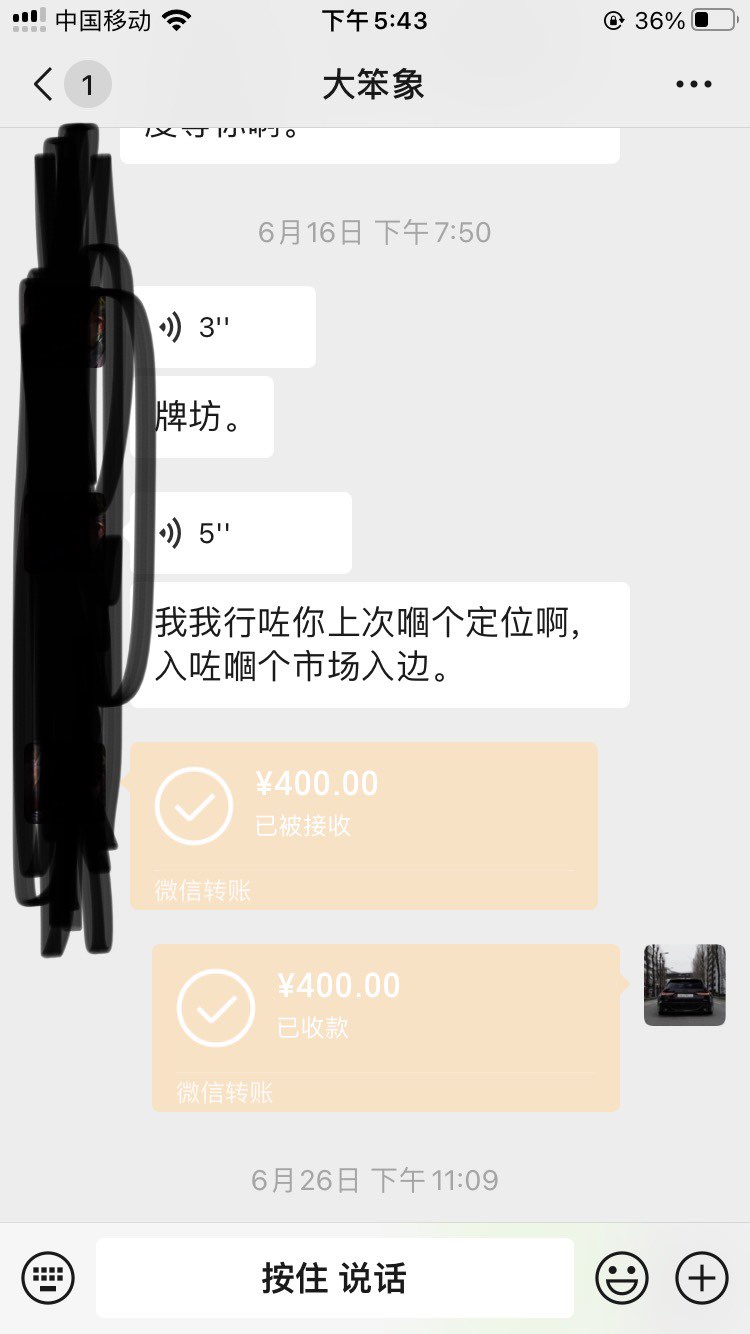750x1334 pixels.
Task: Go back to the chat list
Action: point(44,85)
